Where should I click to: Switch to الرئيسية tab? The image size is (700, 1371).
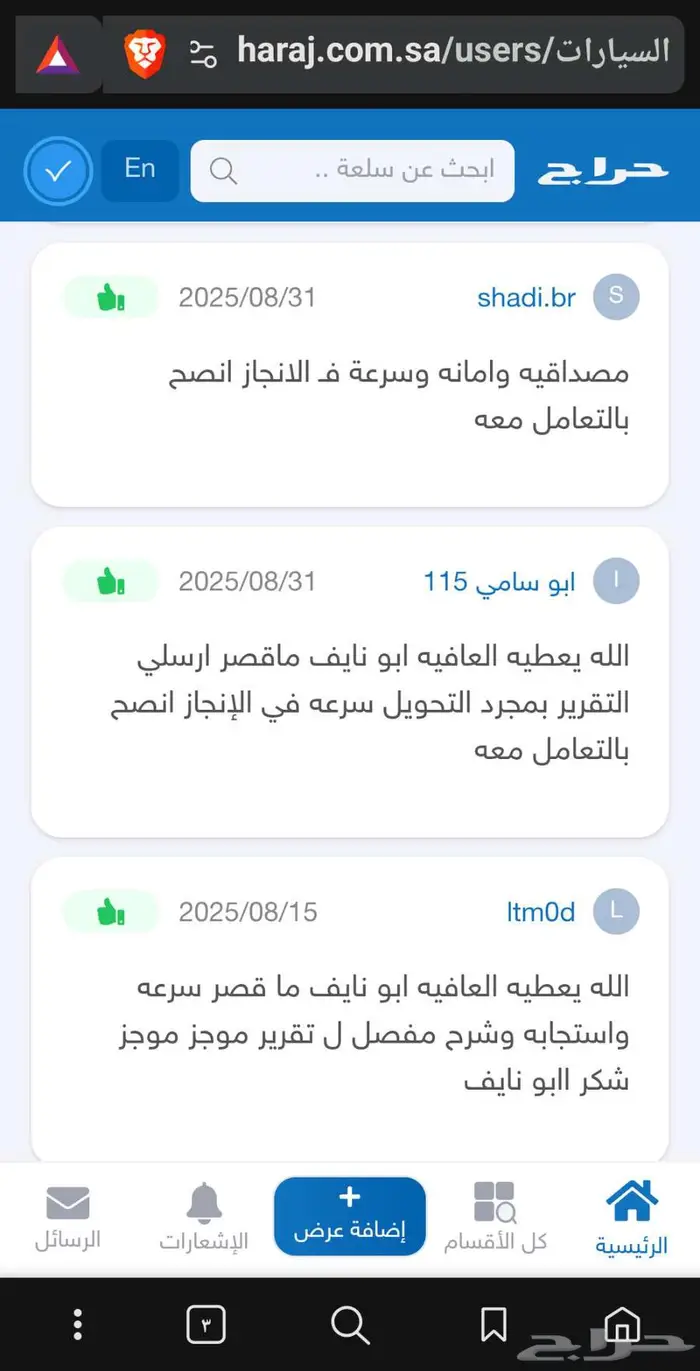(632, 1217)
